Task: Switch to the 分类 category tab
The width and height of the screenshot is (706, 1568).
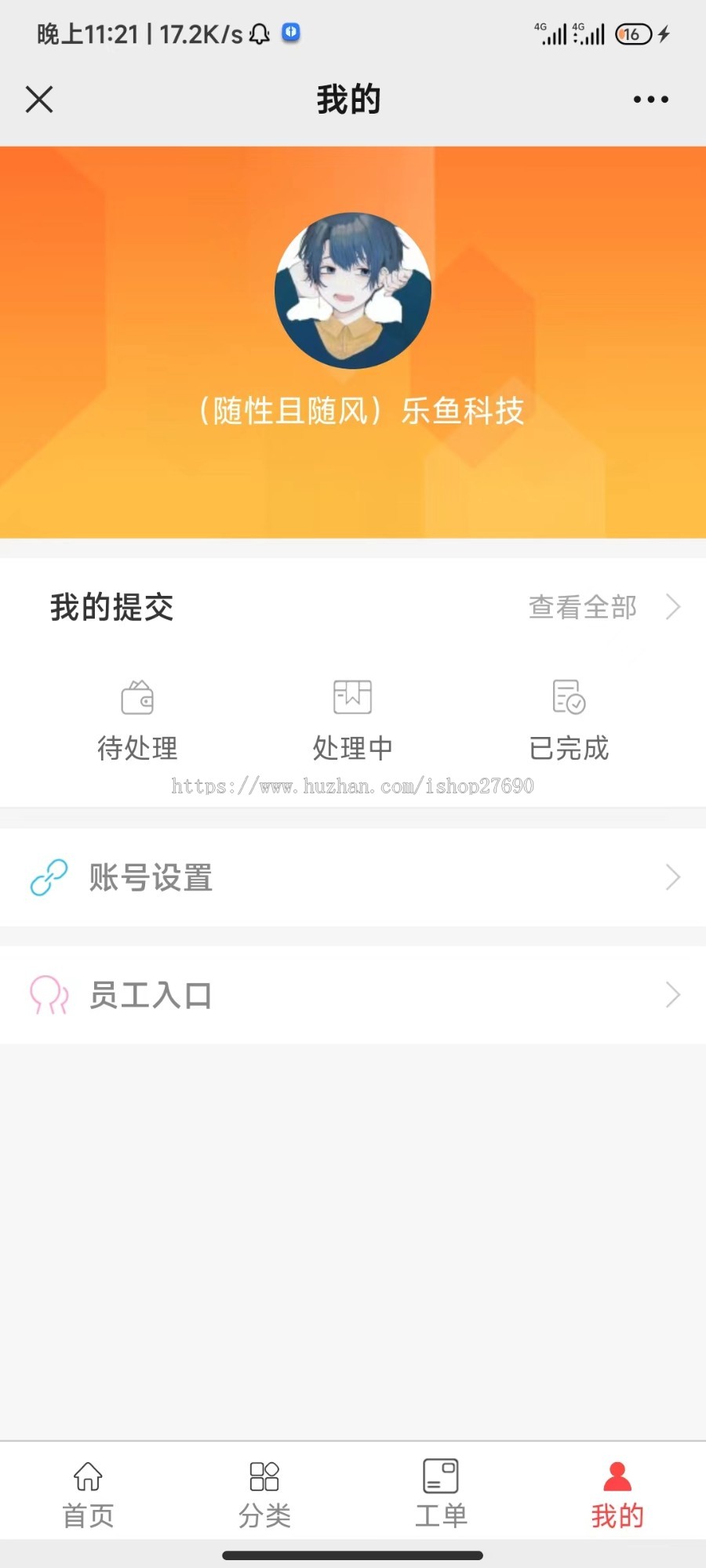Action: (264, 1494)
